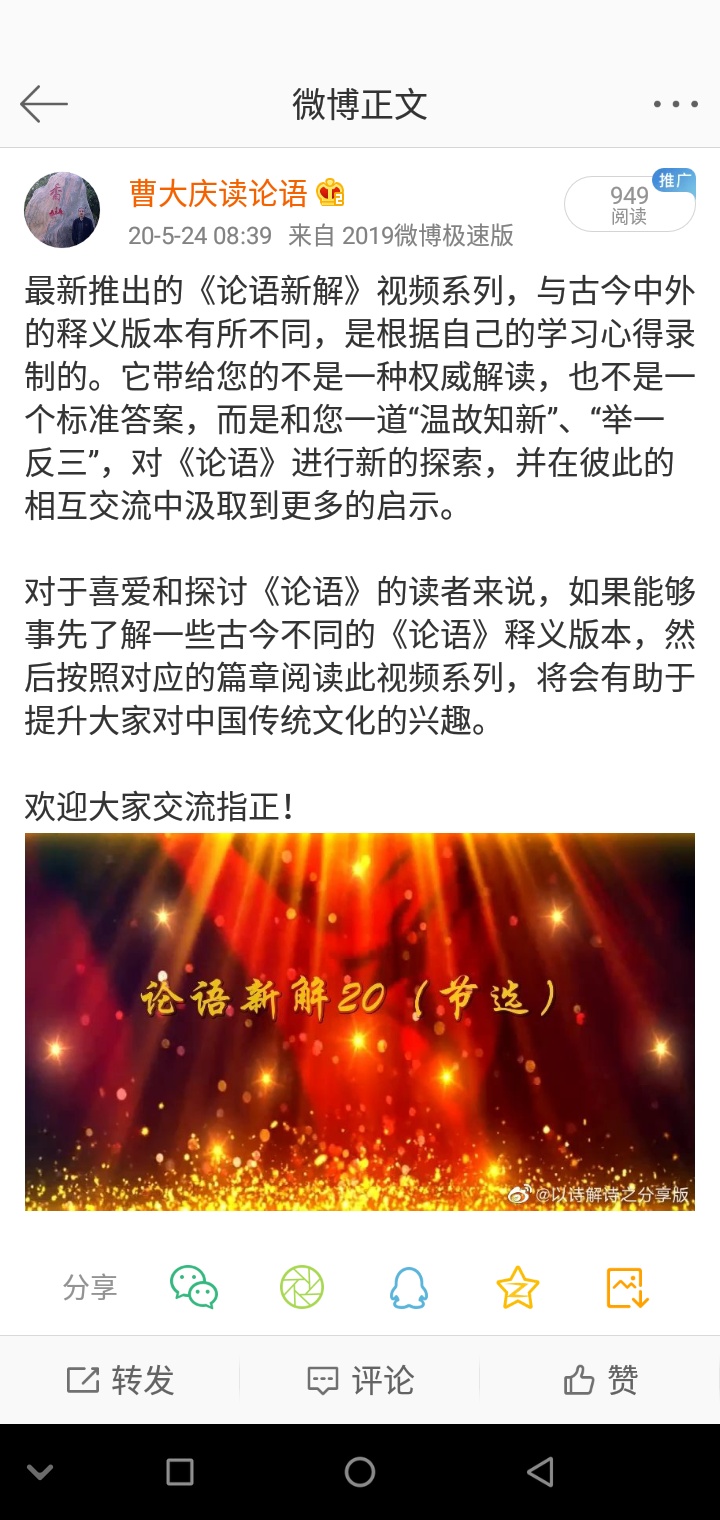Share this post to WeChat

(194, 1287)
